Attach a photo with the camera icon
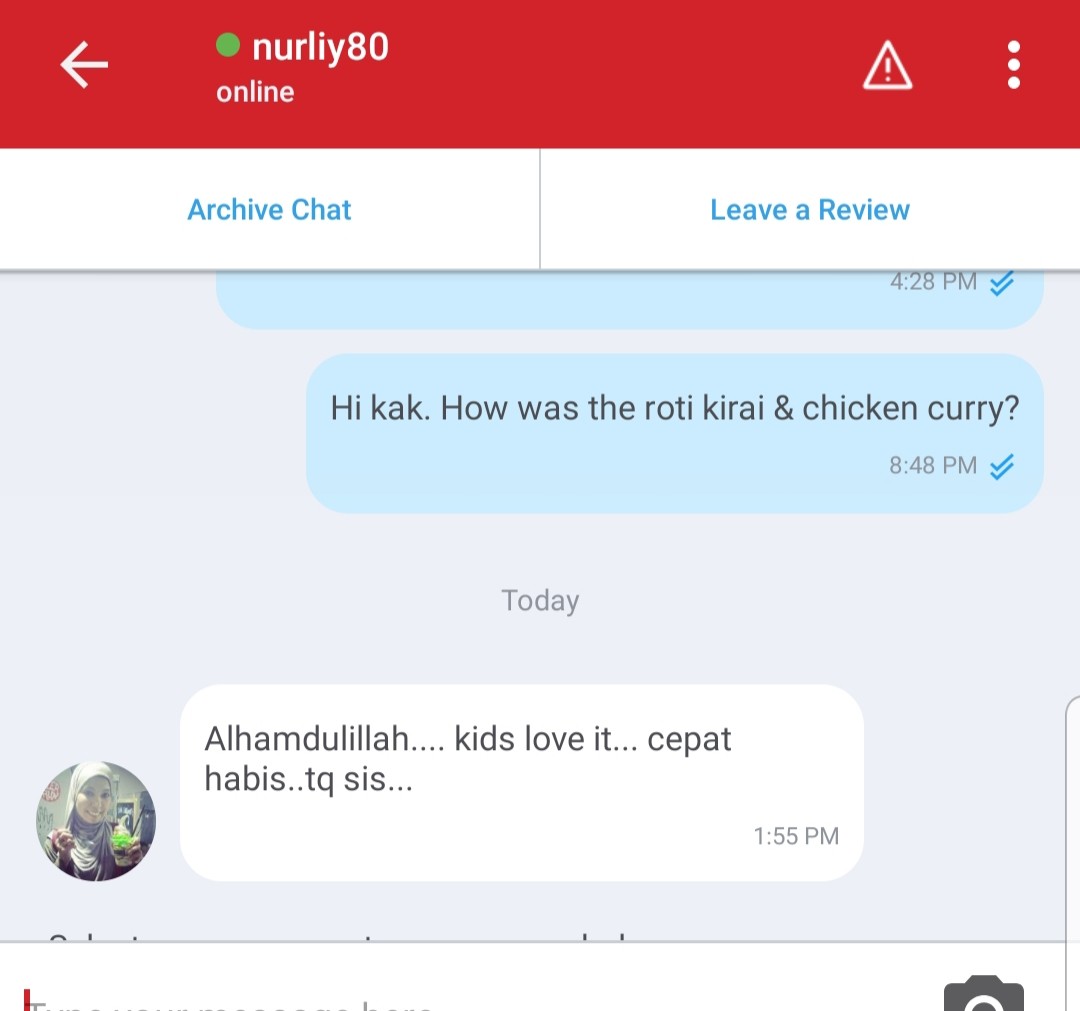This screenshot has width=1080, height=1011. [x=983, y=994]
